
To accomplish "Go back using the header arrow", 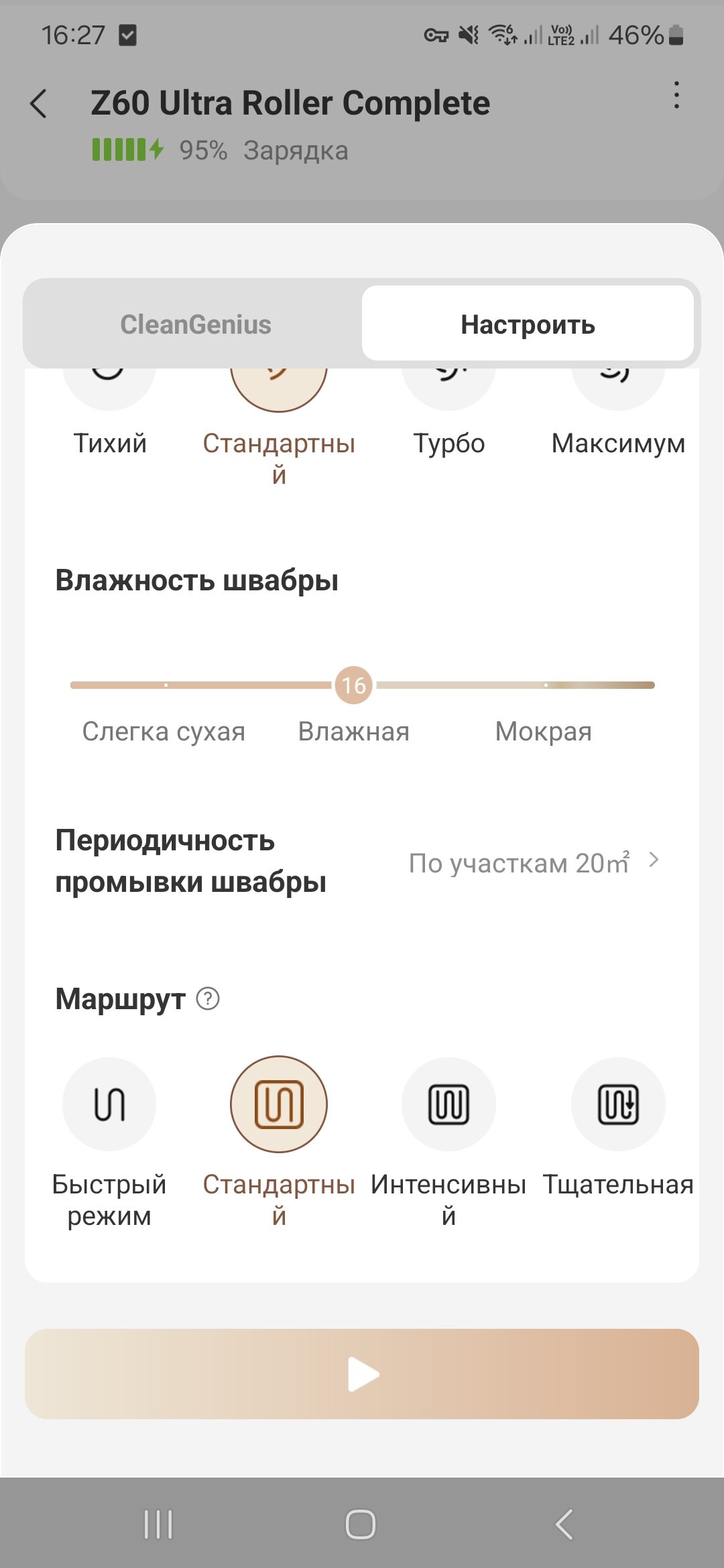I will click(x=39, y=104).
